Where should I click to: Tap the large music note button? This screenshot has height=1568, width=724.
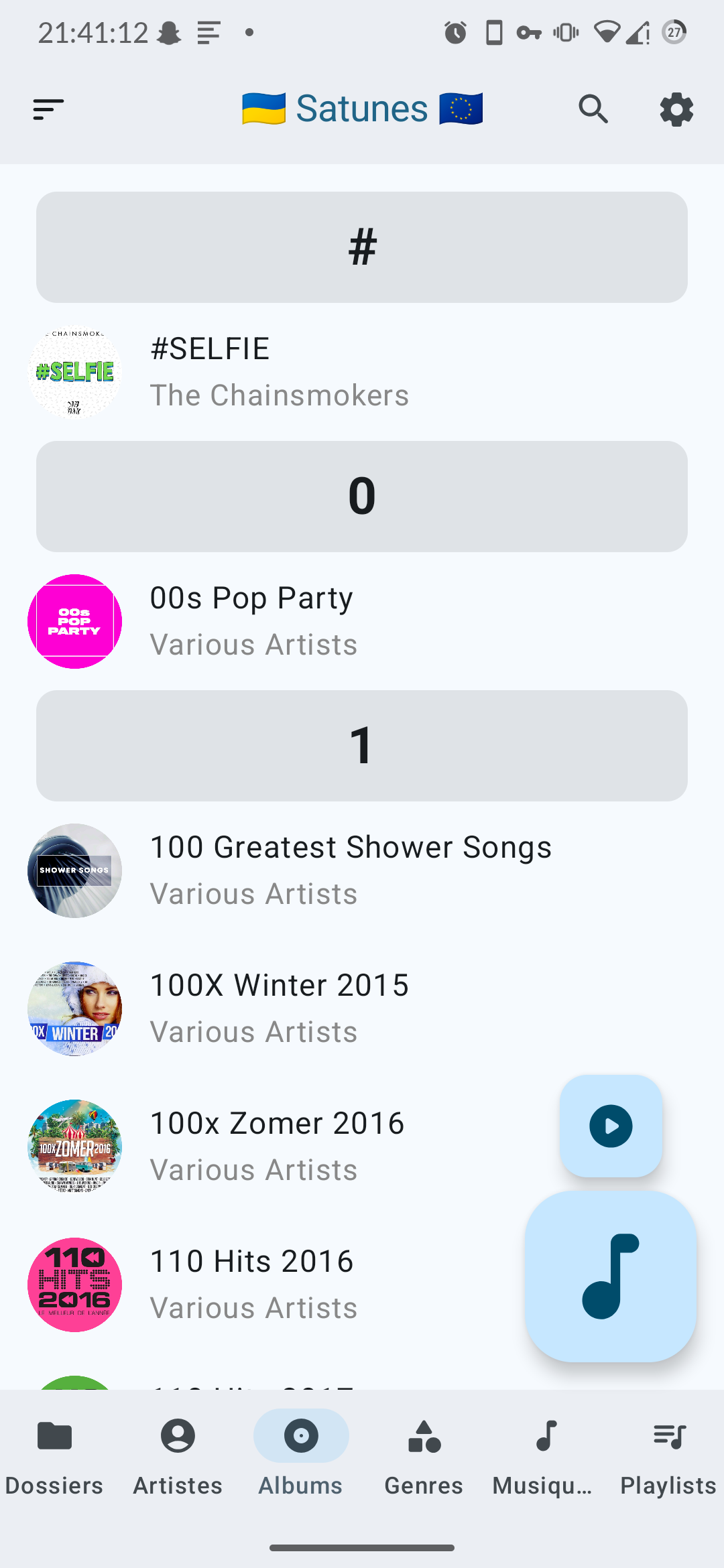coord(611,1277)
